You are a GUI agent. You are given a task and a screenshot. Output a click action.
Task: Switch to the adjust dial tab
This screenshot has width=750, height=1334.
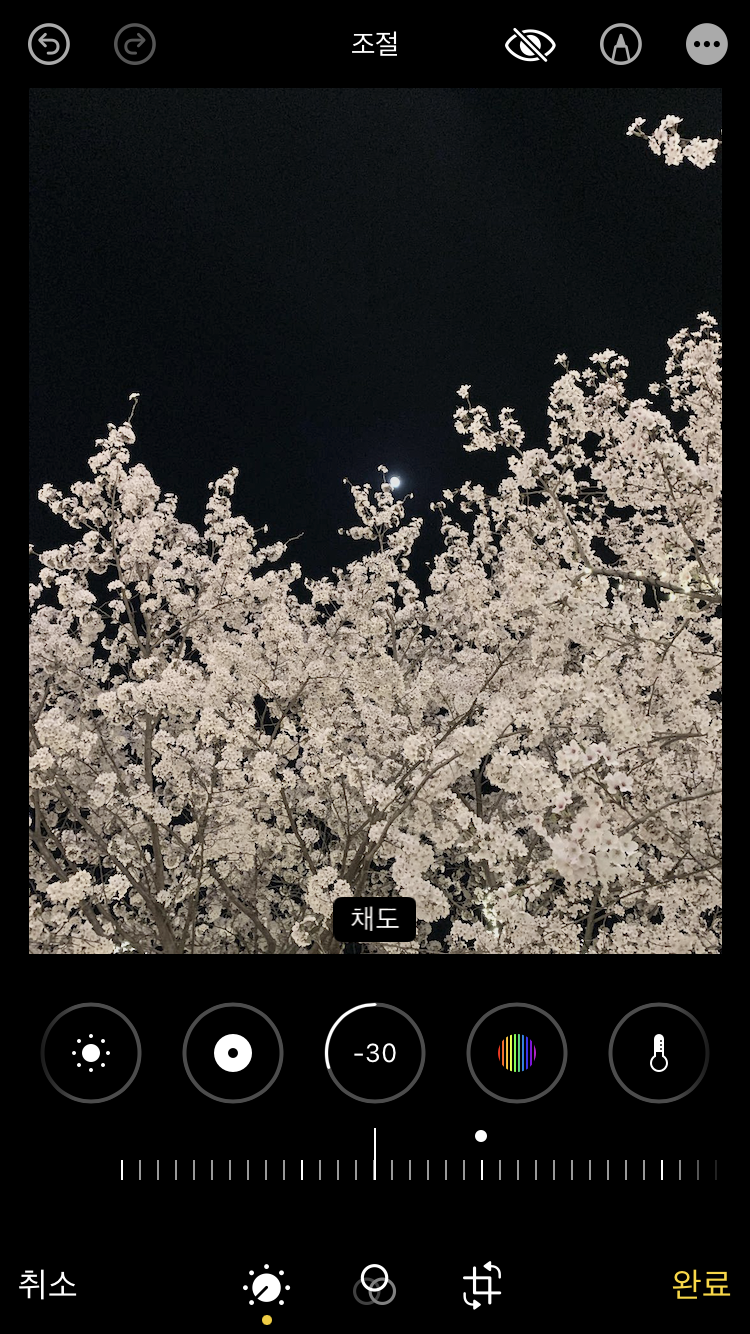267,1288
